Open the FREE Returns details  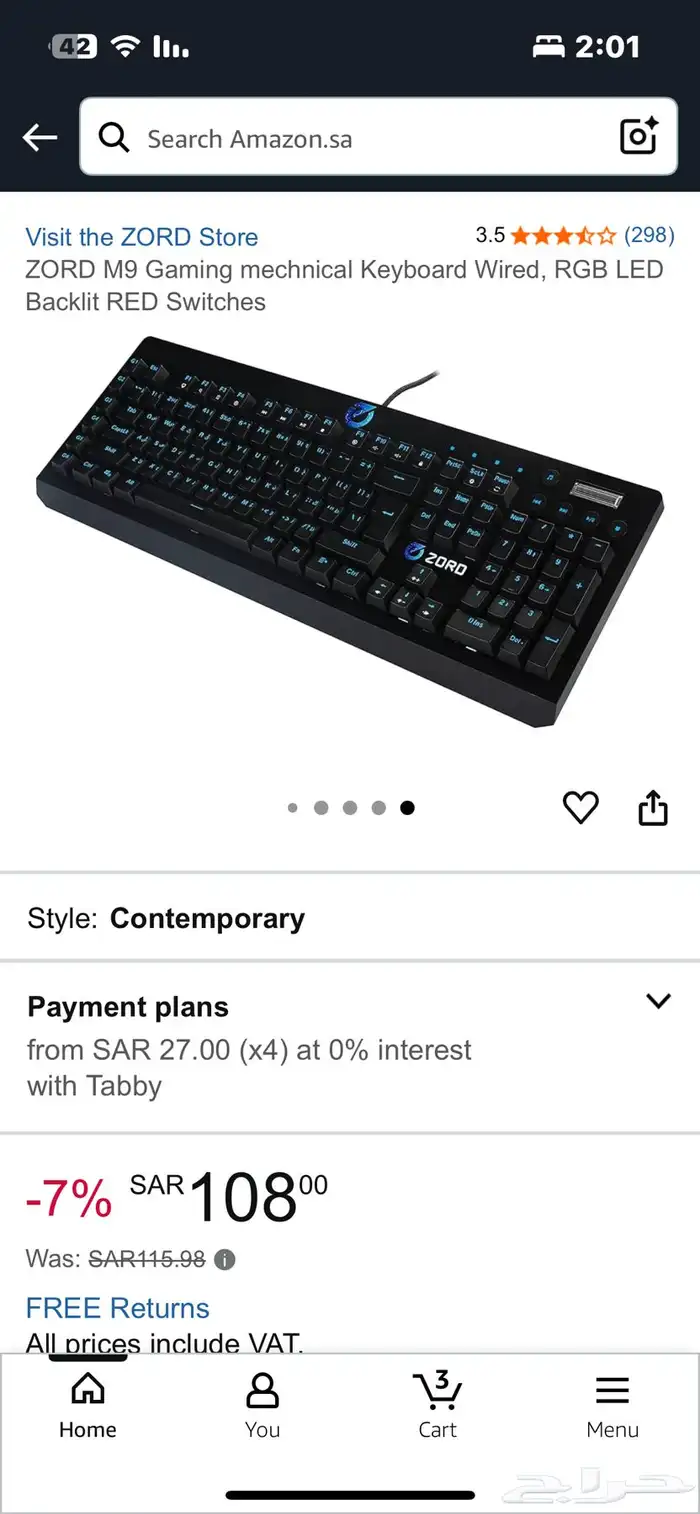pos(117,1308)
